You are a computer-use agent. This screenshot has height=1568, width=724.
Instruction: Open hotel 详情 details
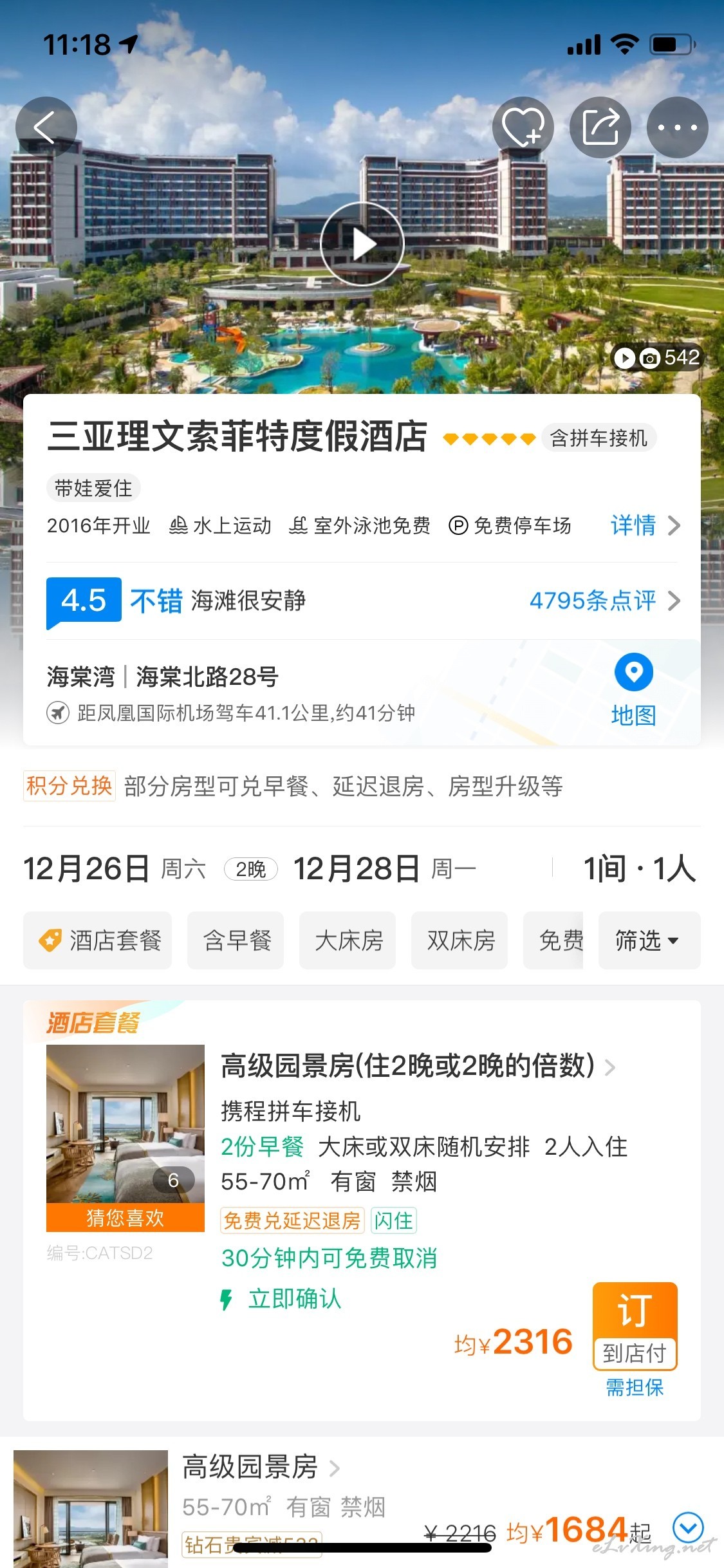tap(645, 525)
